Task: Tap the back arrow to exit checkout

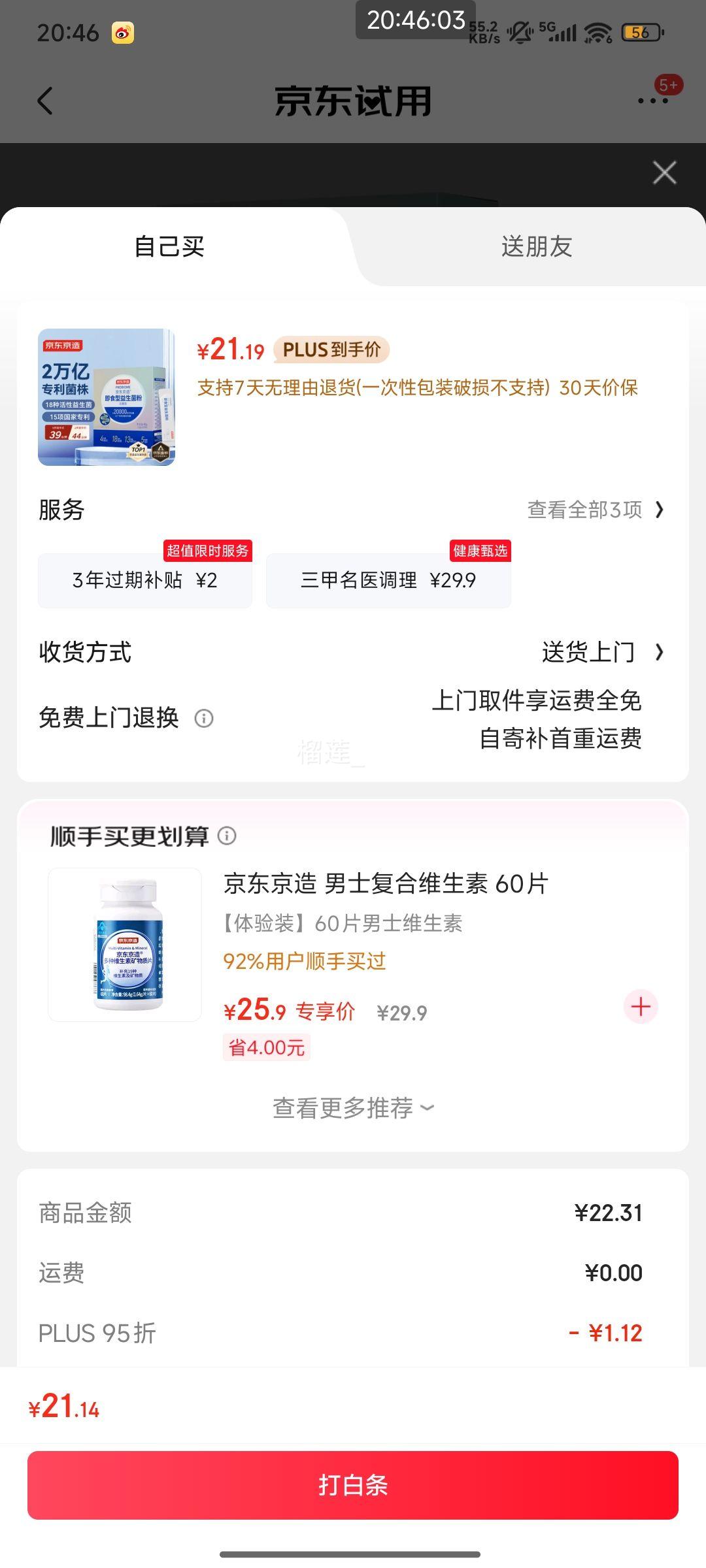Action: click(44, 101)
